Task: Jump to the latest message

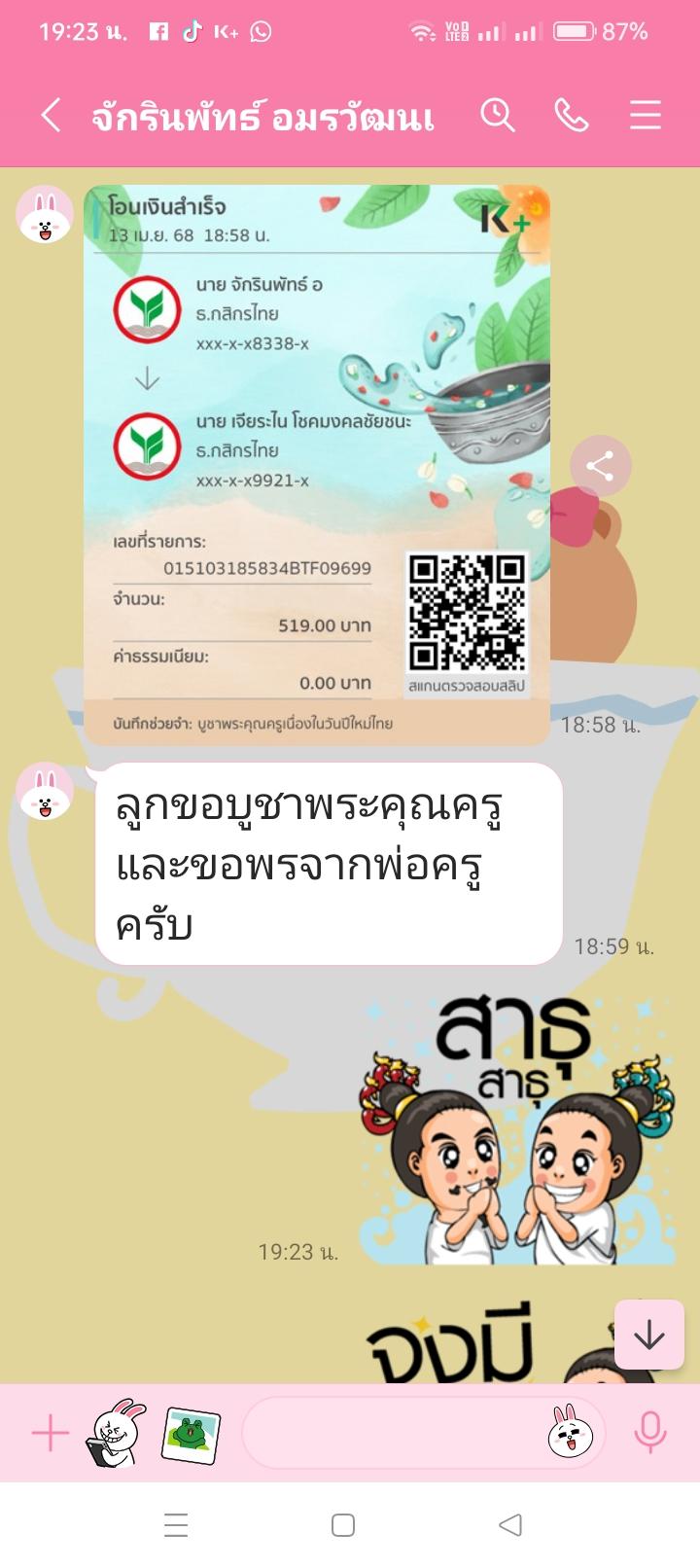Action: (648, 1336)
